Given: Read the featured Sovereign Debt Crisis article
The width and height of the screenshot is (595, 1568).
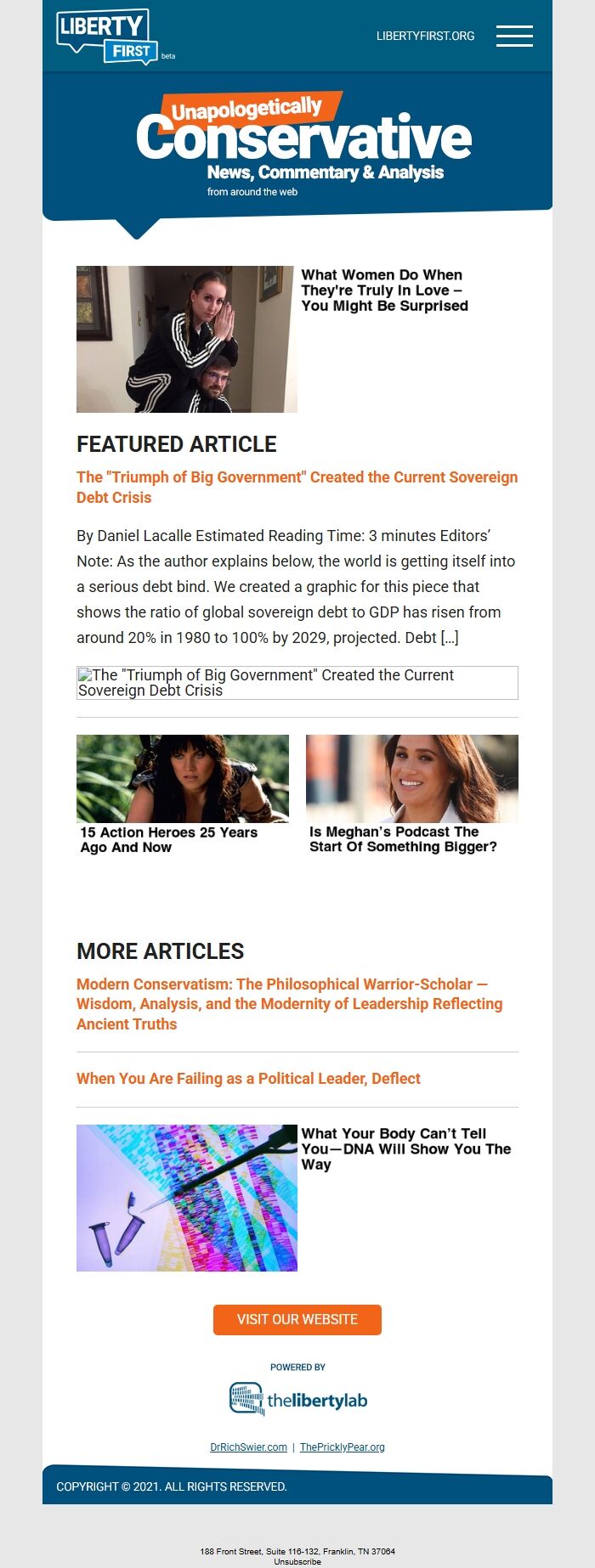Looking at the screenshot, I should point(297,487).
